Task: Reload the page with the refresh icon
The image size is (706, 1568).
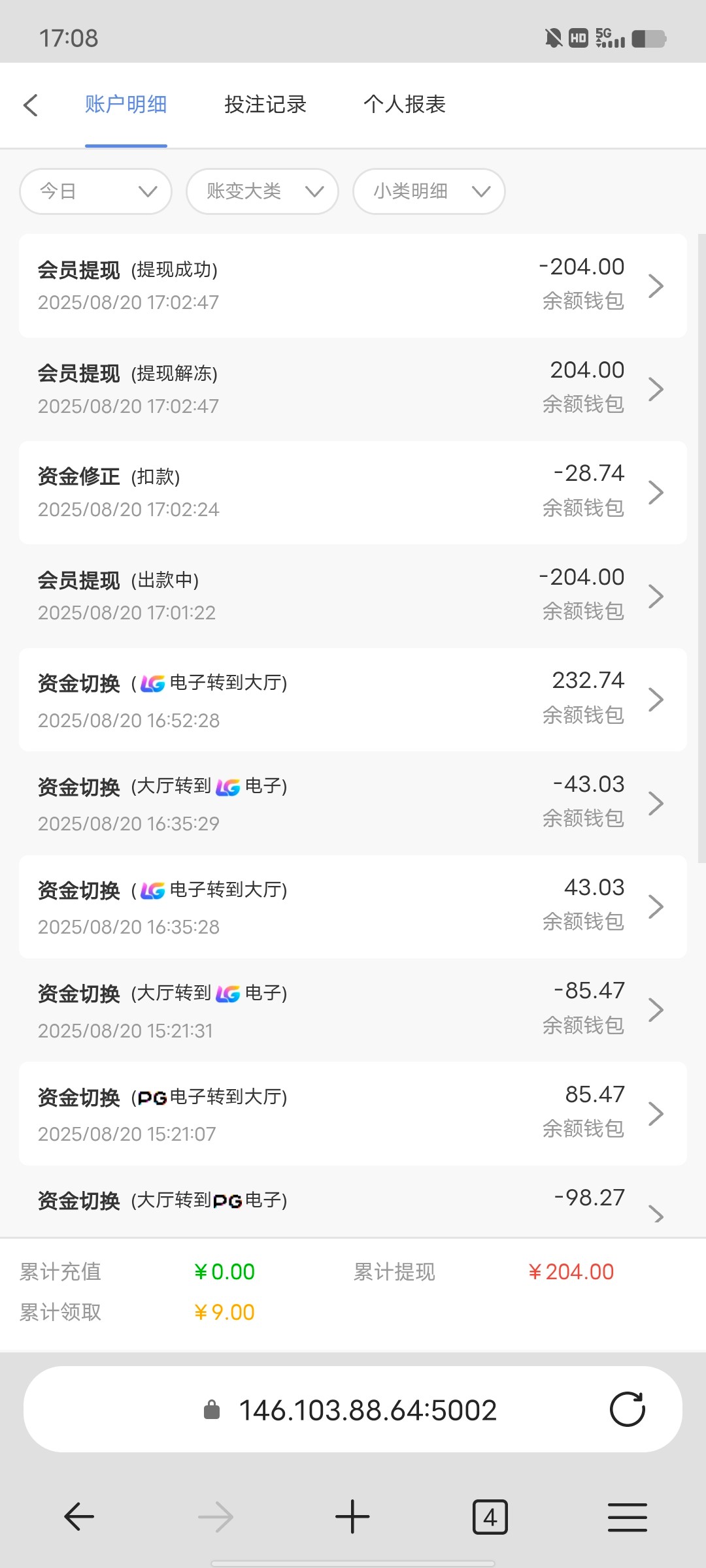Action: click(x=627, y=1409)
